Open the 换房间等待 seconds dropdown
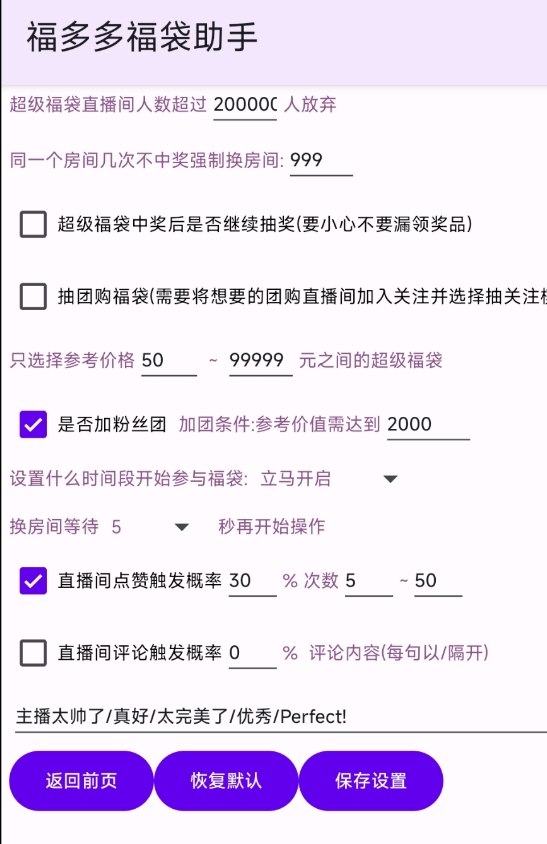The width and height of the screenshot is (547, 844). [x=150, y=526]
